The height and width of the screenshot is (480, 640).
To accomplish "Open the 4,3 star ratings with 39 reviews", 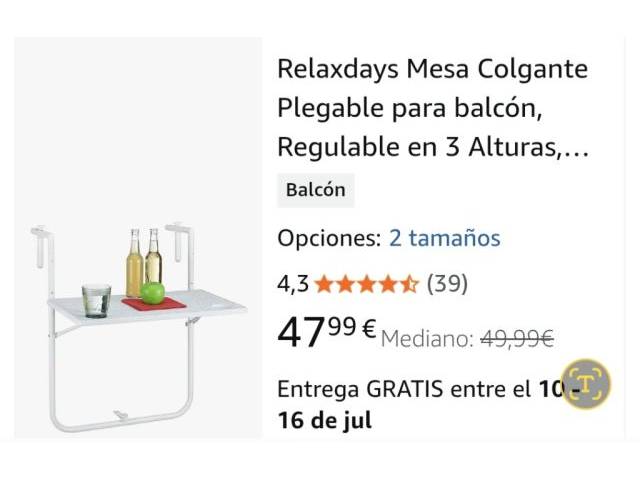I will pos(372,284).
